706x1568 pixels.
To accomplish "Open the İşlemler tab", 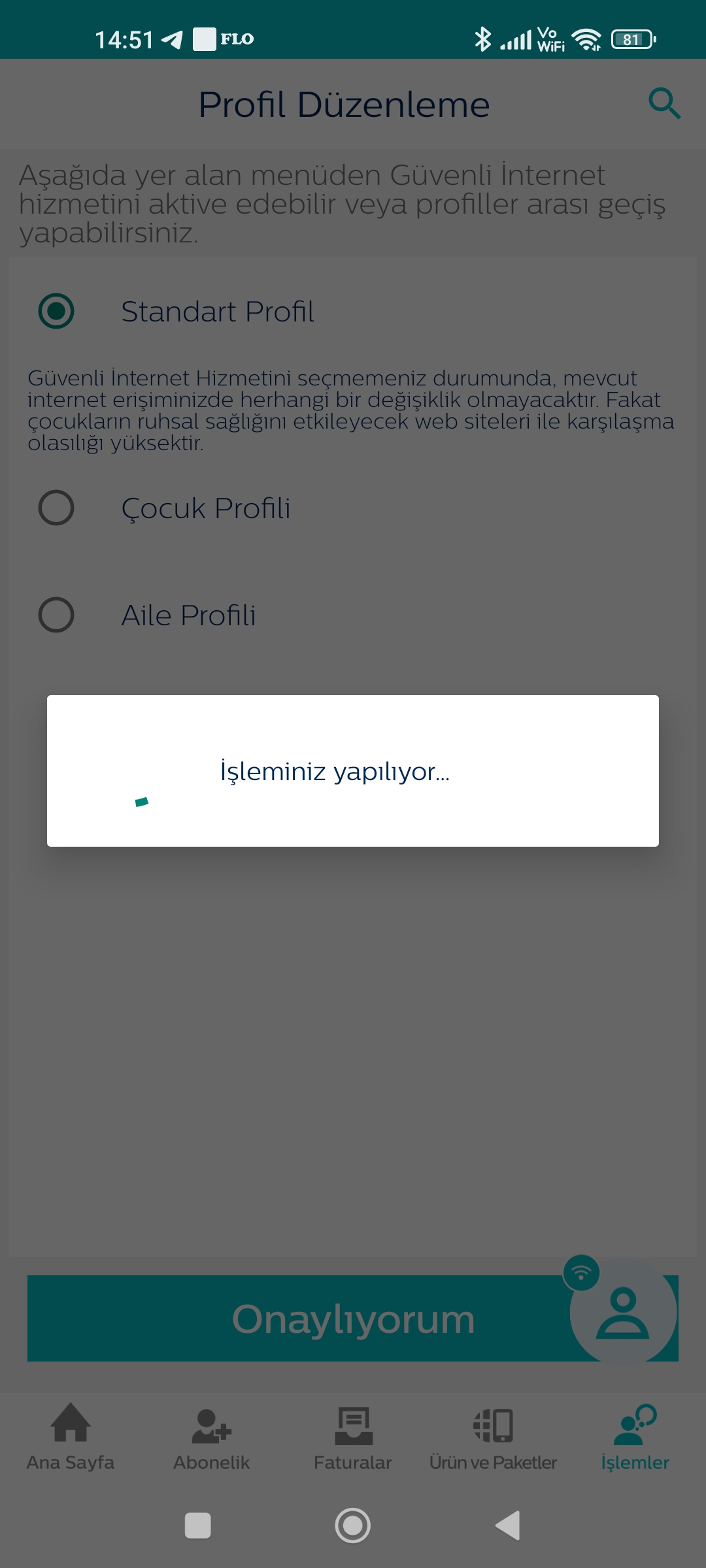I will [635, 1437].
